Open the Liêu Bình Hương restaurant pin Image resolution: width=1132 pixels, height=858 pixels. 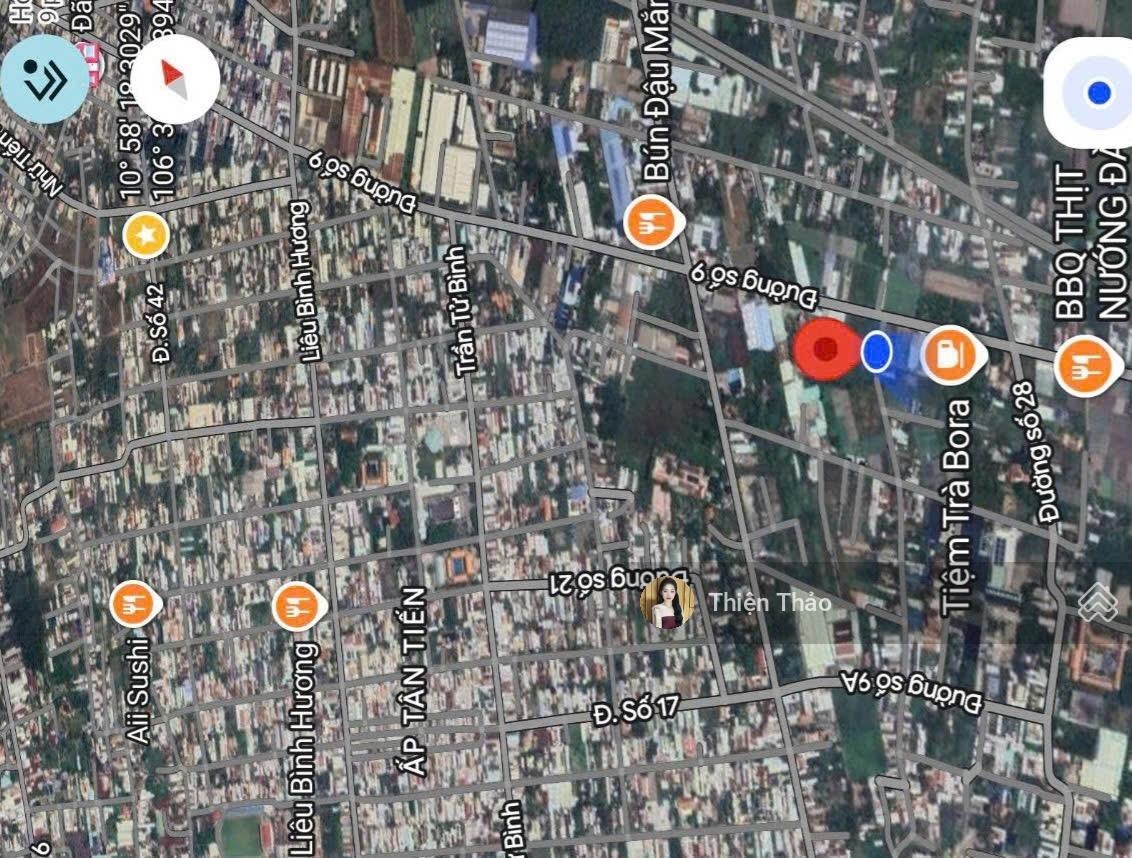tap(296, 604)
